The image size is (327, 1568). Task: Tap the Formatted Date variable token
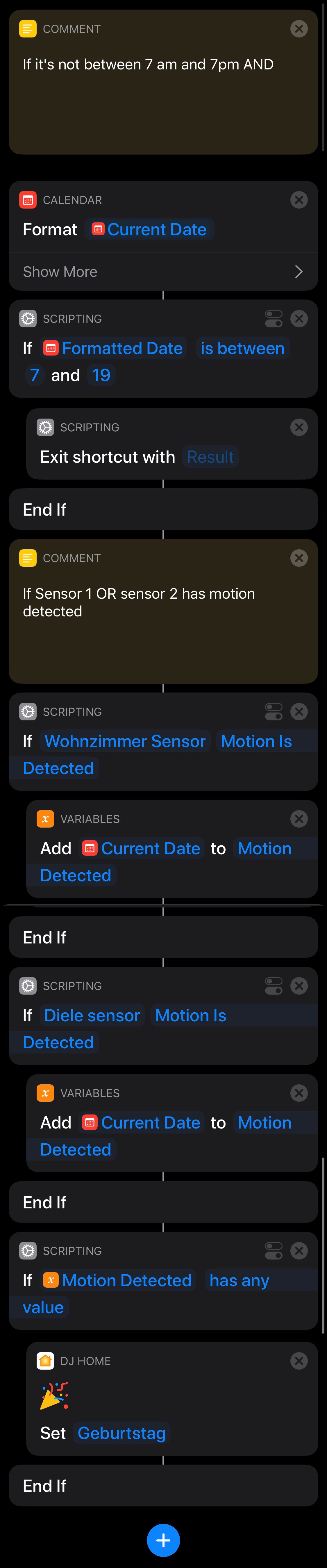(122, 349)
